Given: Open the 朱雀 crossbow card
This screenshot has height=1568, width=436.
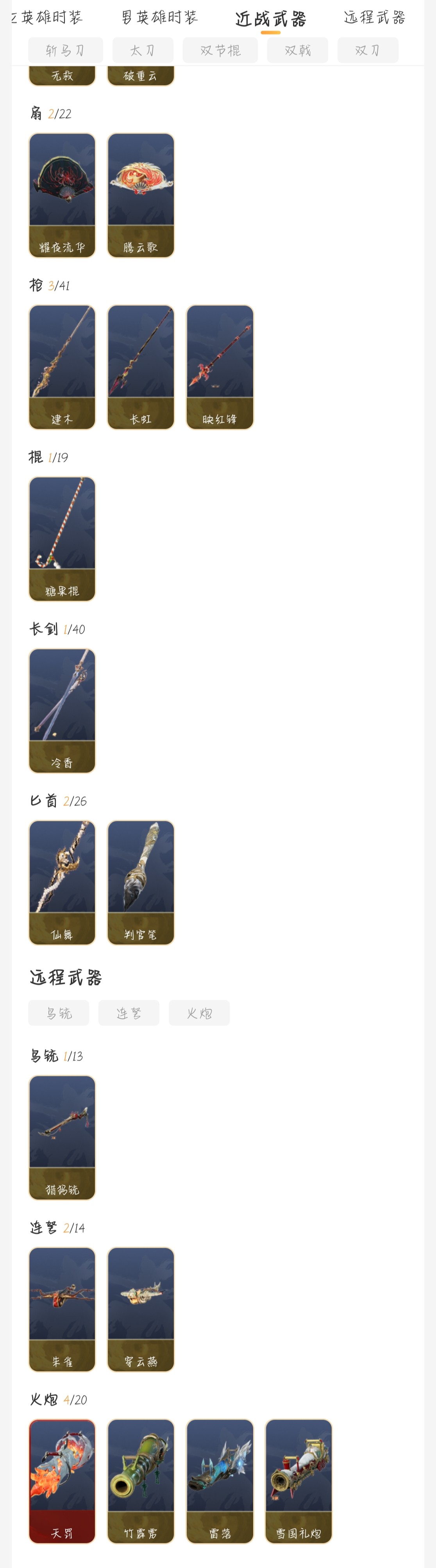Looking at the screenshot, I should coord(62,1309).
